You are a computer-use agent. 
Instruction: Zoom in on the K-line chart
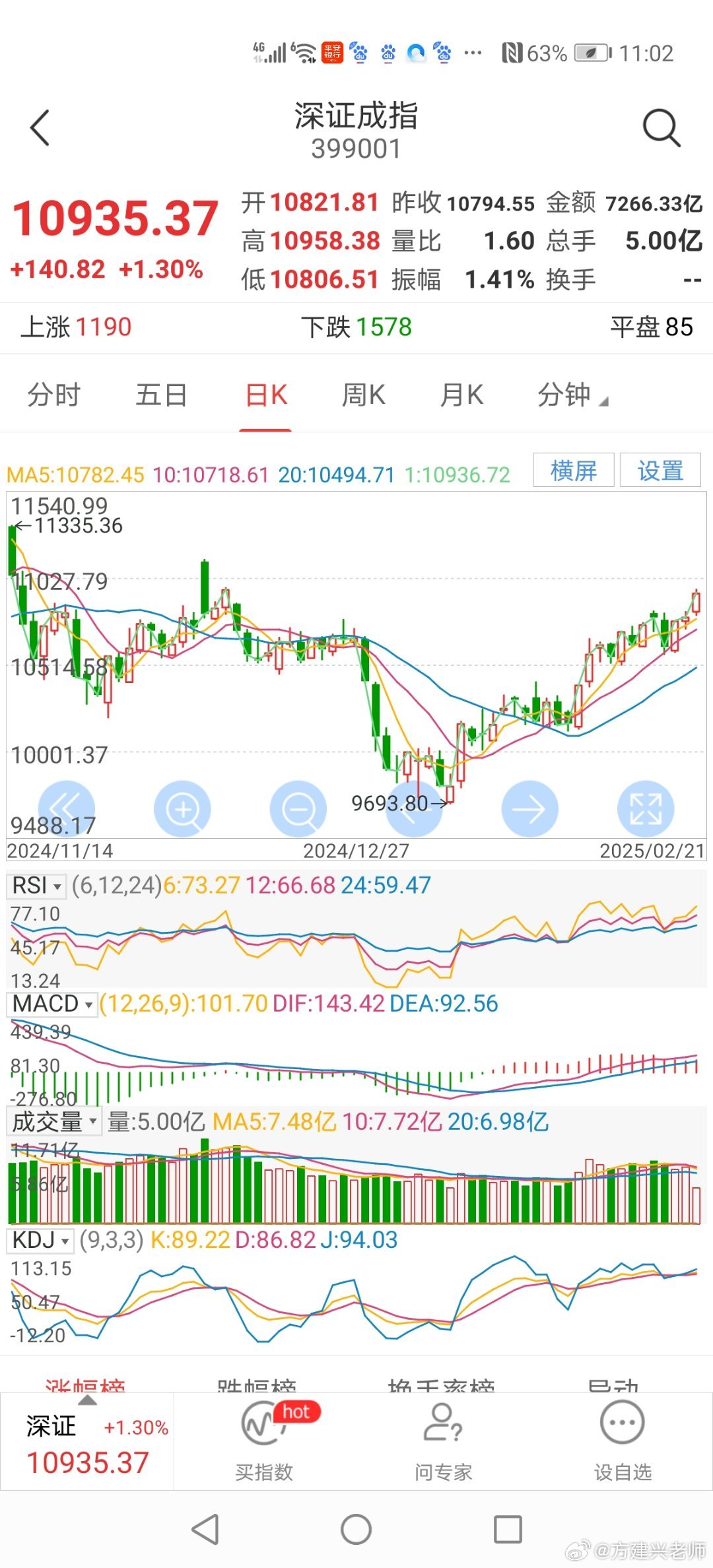click(182, 809)
